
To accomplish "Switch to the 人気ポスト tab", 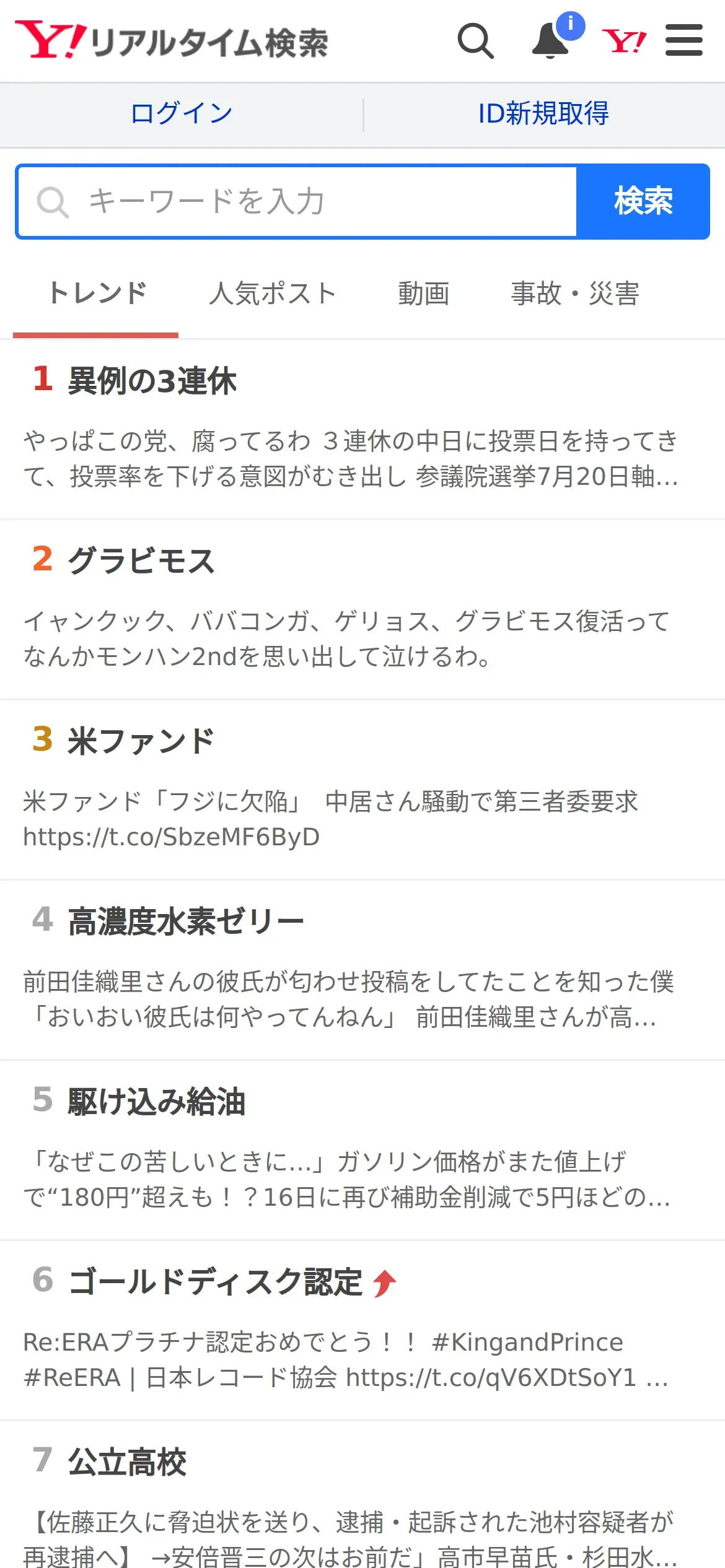I will [x=272, y=294].
